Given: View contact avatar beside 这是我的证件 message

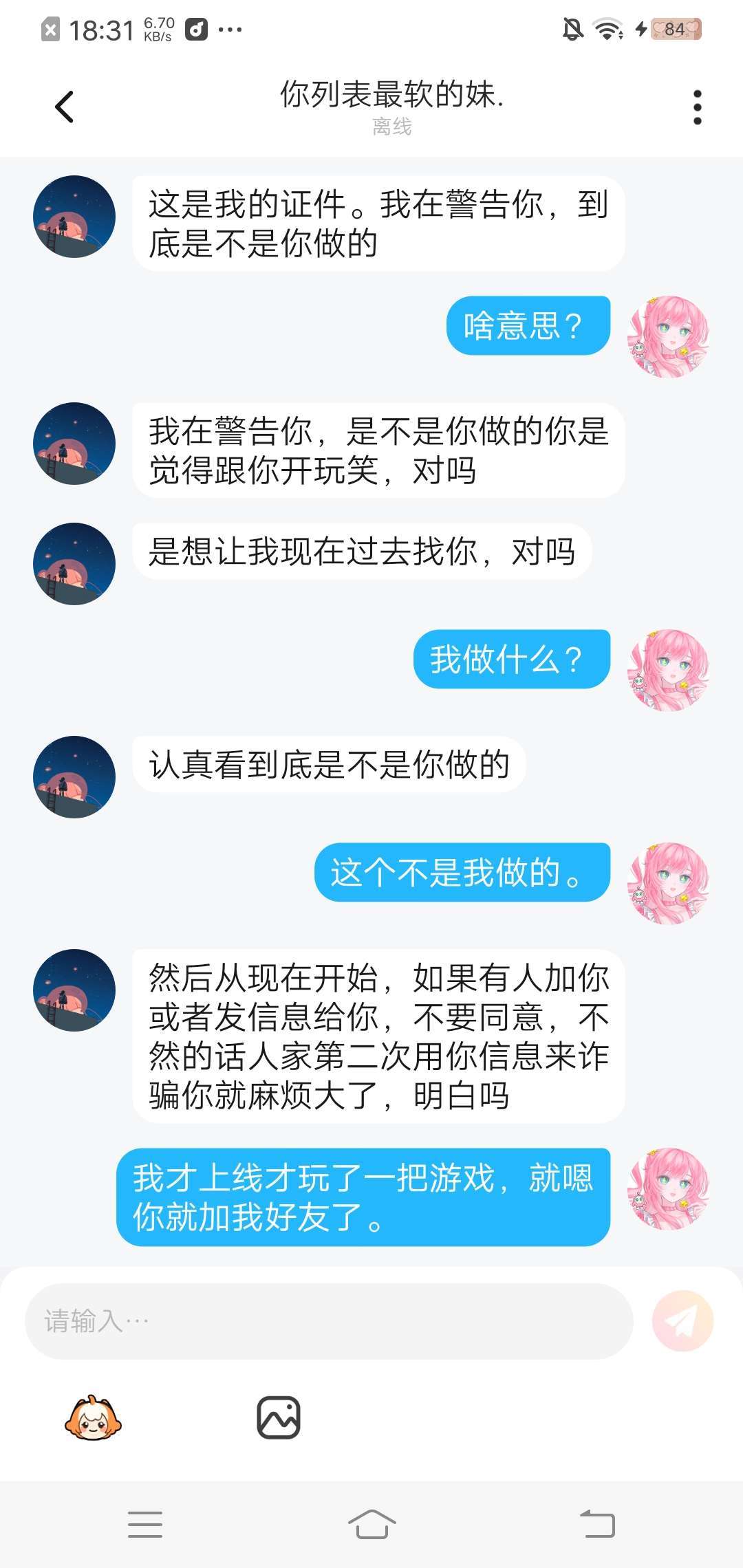Looking at the screenshot, I should point(74,217).
